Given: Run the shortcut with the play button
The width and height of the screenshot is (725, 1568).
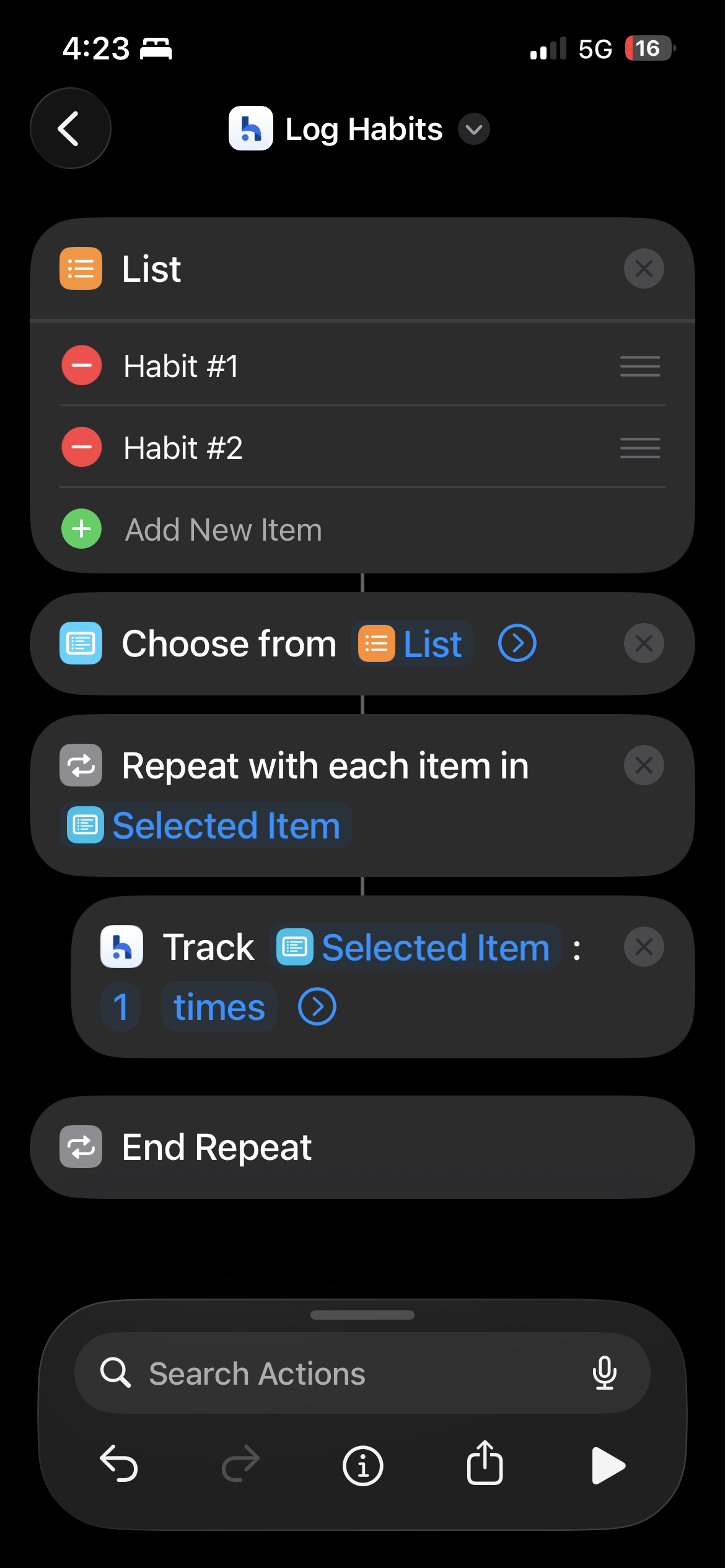Looking at the screenshot, I should click(608, 1466).
